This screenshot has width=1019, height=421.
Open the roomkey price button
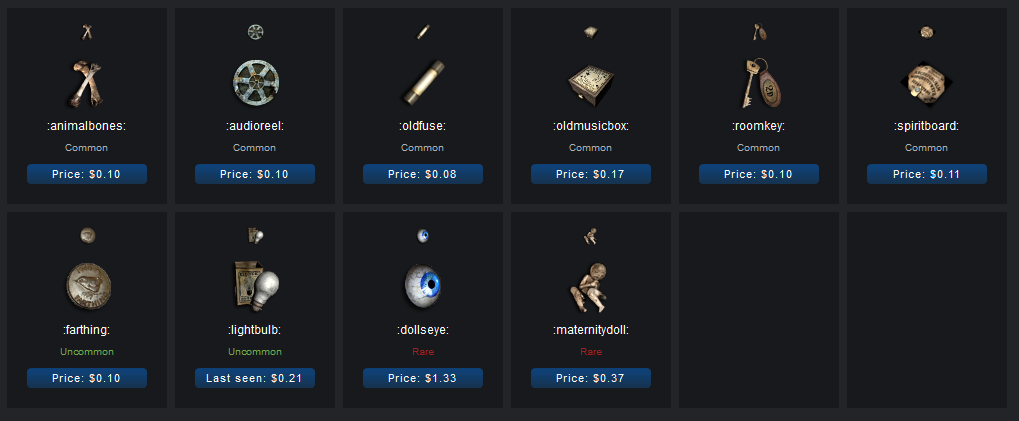[759, 174]
